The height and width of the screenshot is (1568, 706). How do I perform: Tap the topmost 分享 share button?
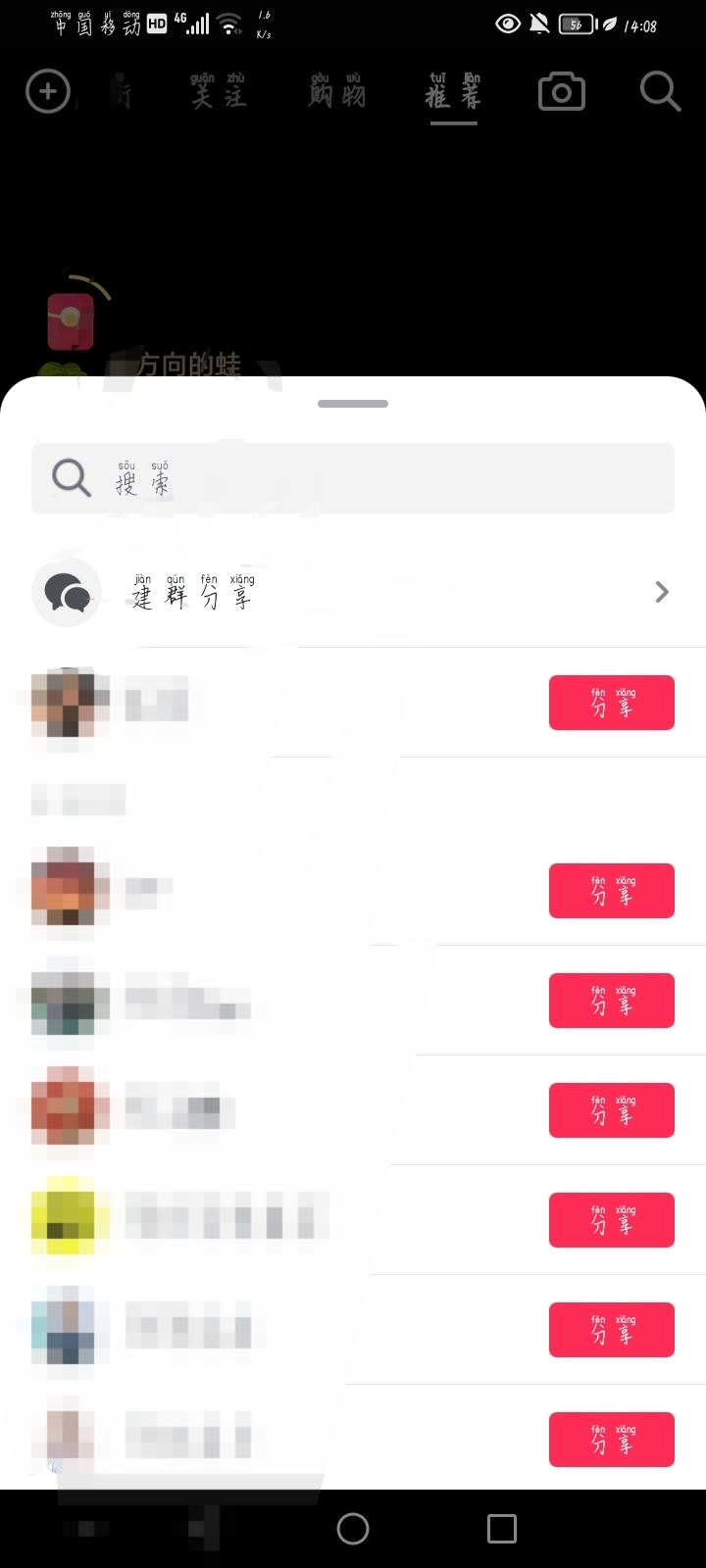[x=611, y=703]
